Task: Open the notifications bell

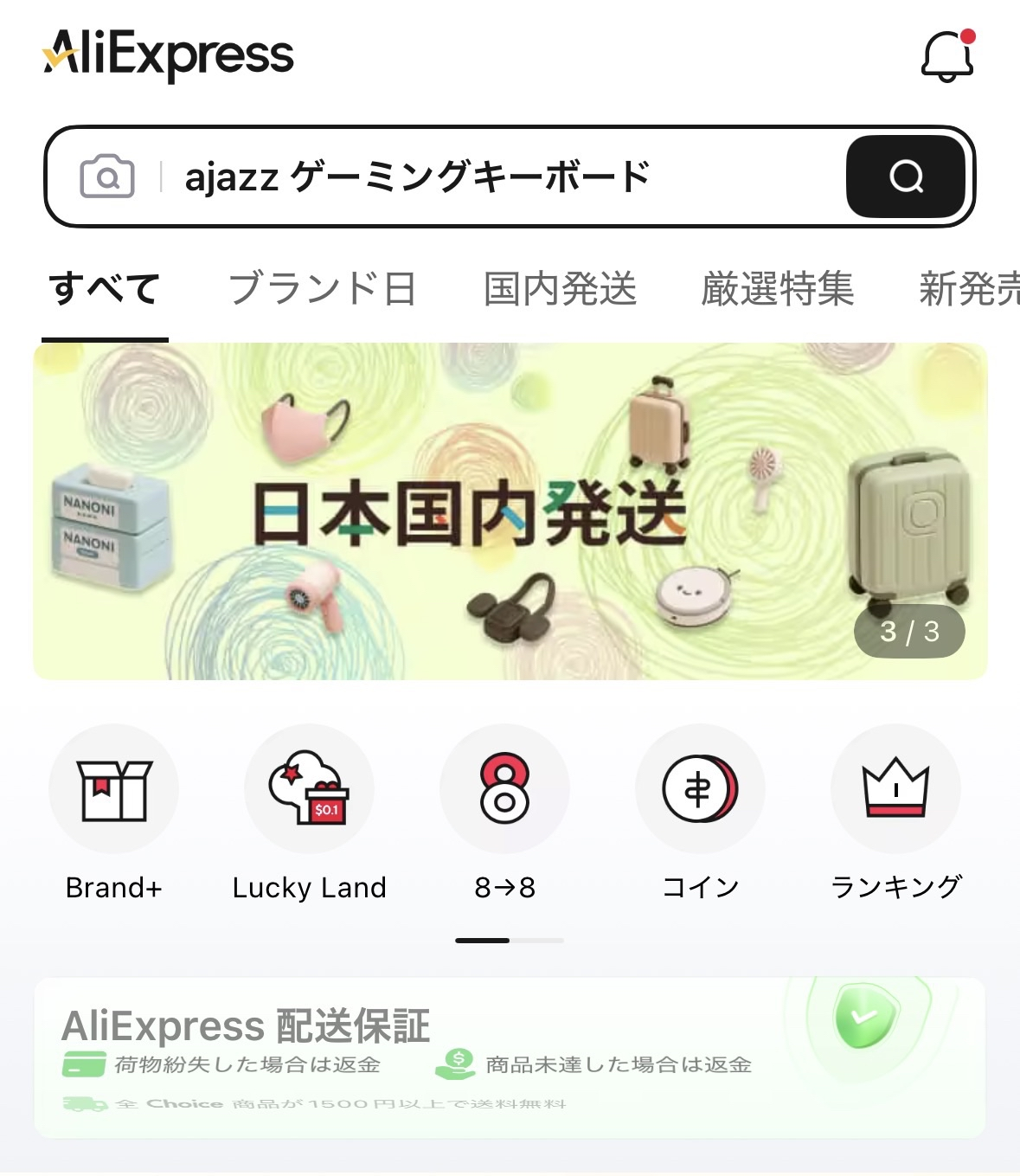Action: [947, 56]
